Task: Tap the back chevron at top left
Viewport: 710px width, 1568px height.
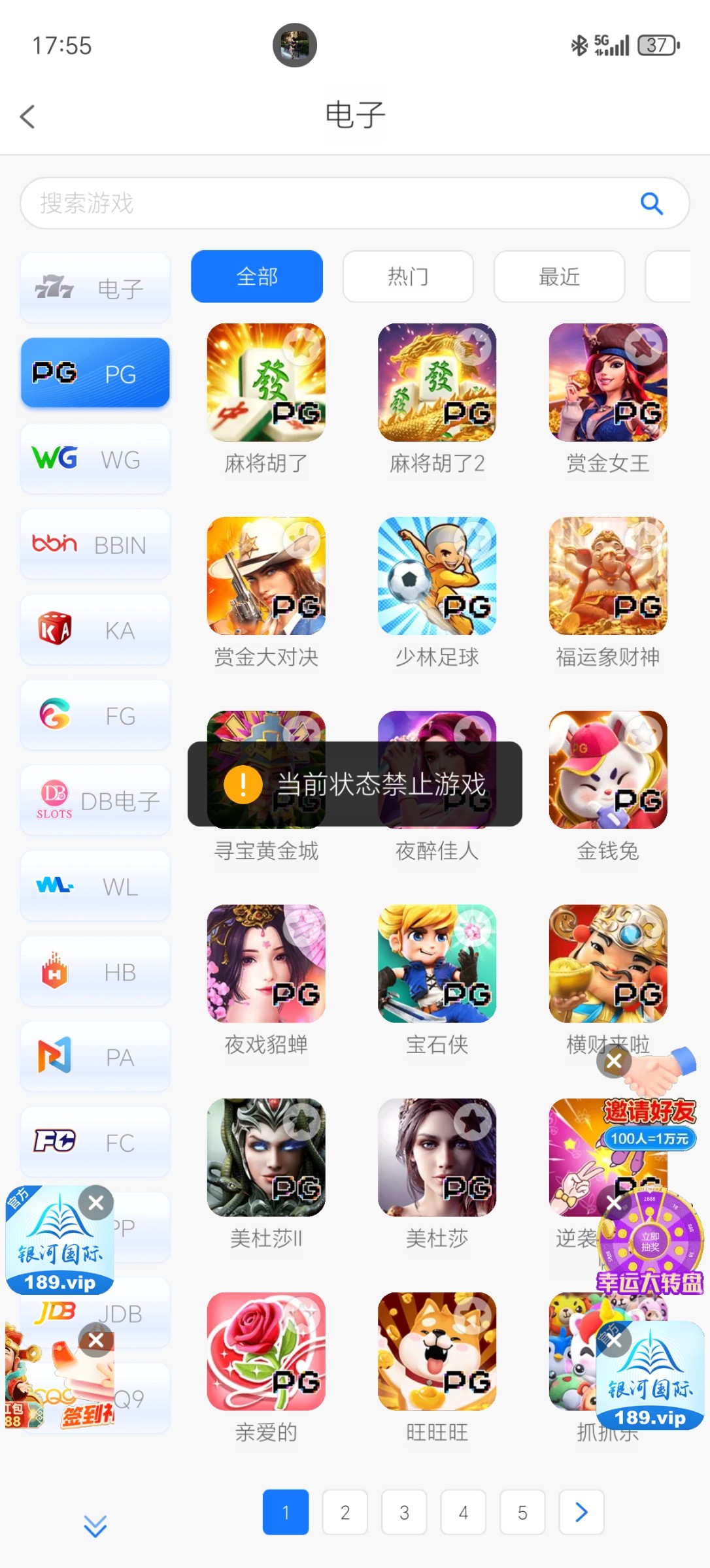Action: 27,116
